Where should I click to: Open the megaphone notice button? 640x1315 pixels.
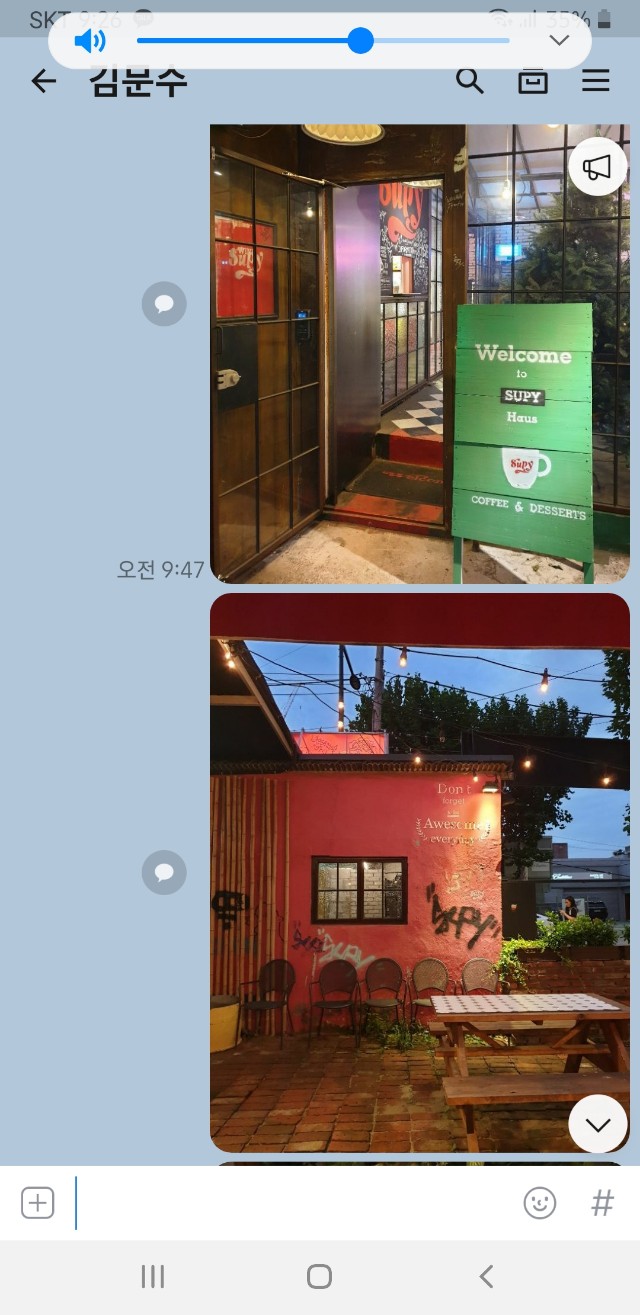[597, 167]
